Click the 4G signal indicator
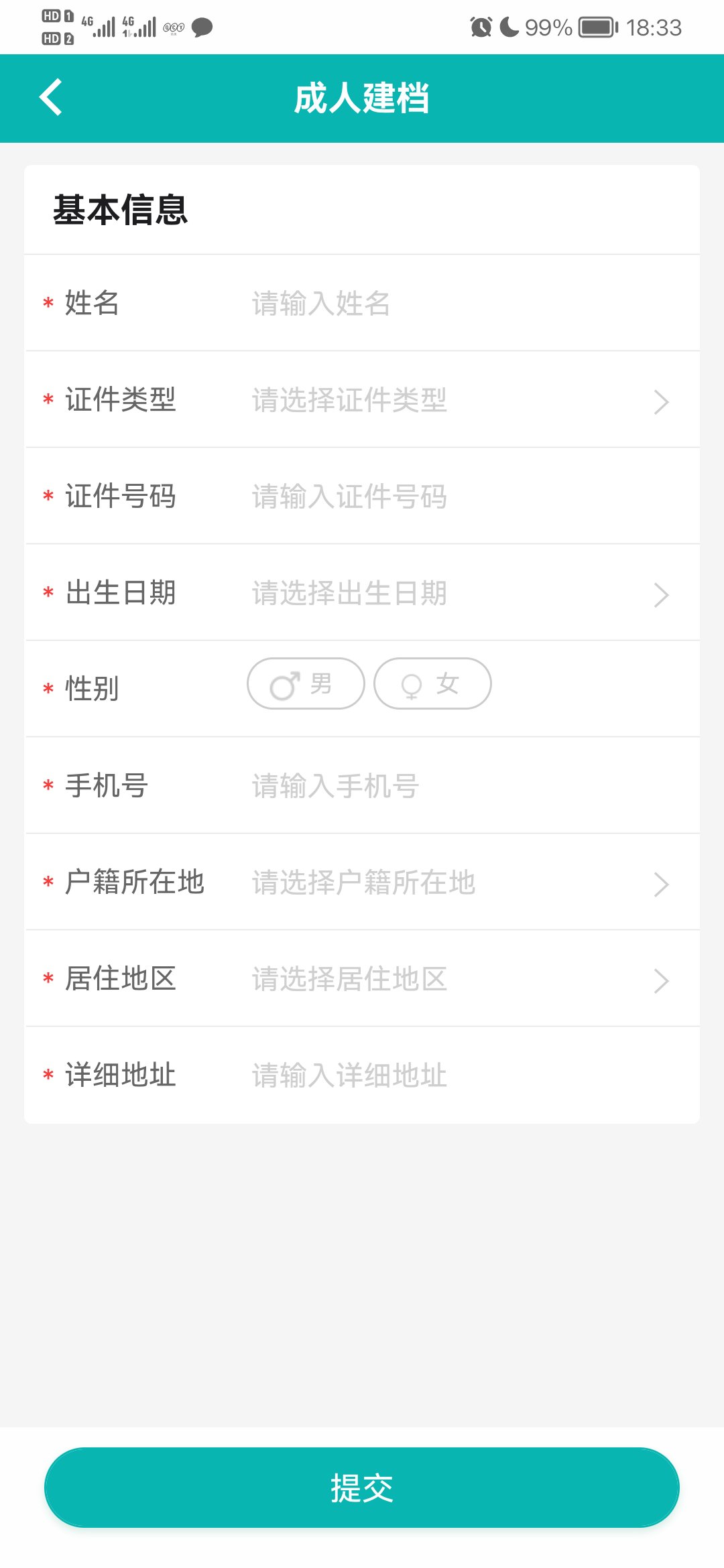This screenshot has height=1568, width=724. tap(101, 27)
